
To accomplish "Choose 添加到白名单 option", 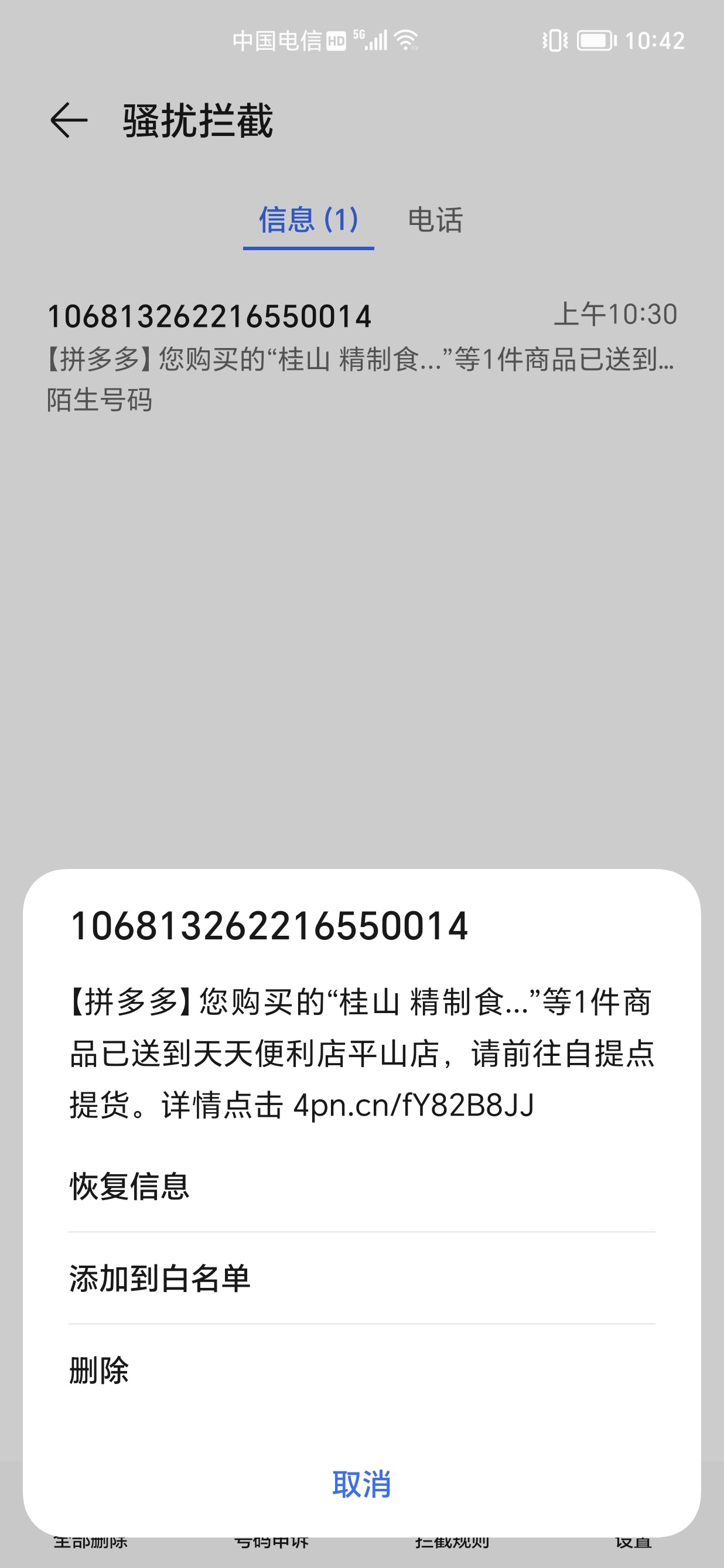I will pos(361,1279).
